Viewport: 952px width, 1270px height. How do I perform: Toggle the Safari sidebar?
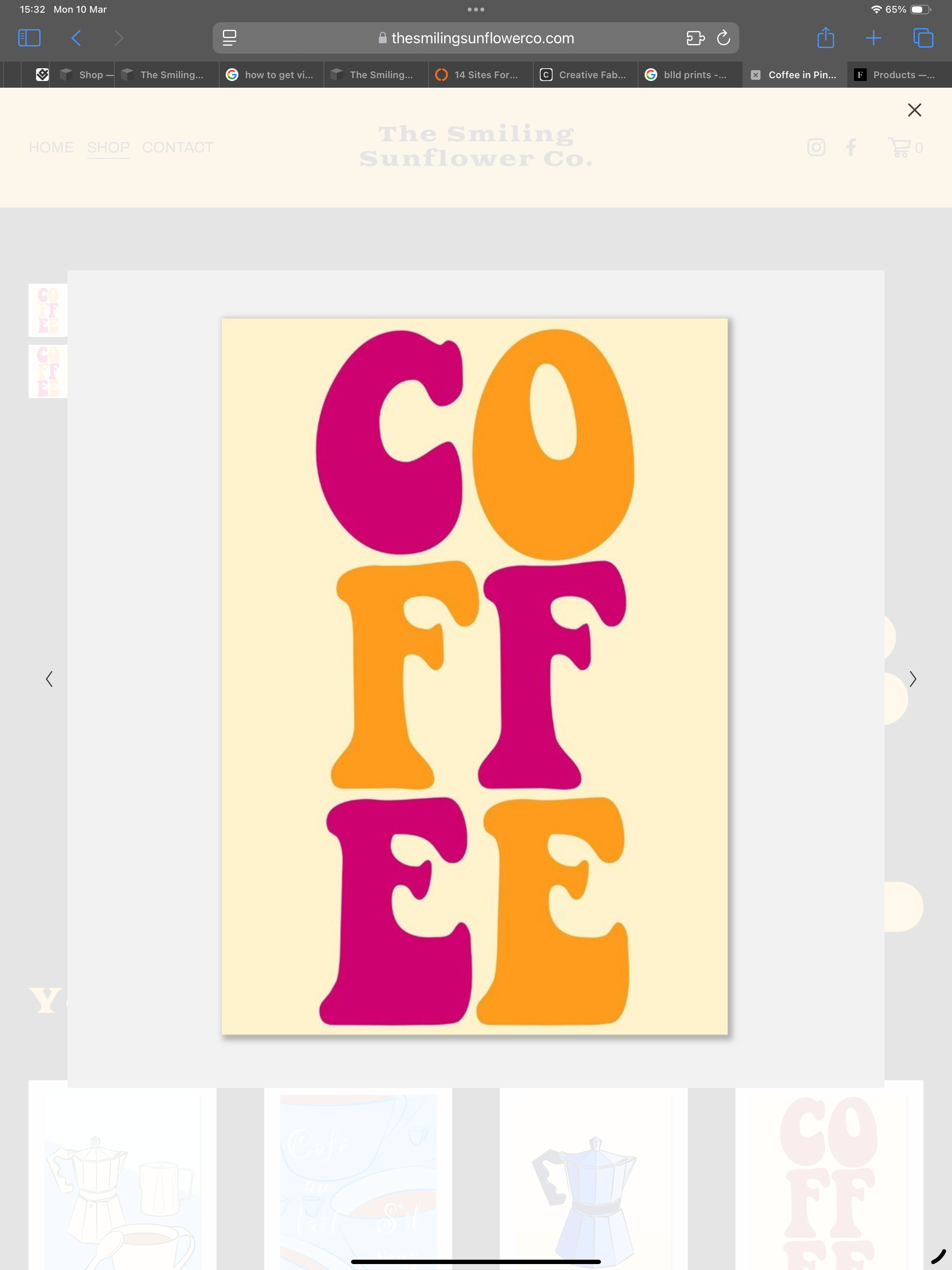(29, 38)
